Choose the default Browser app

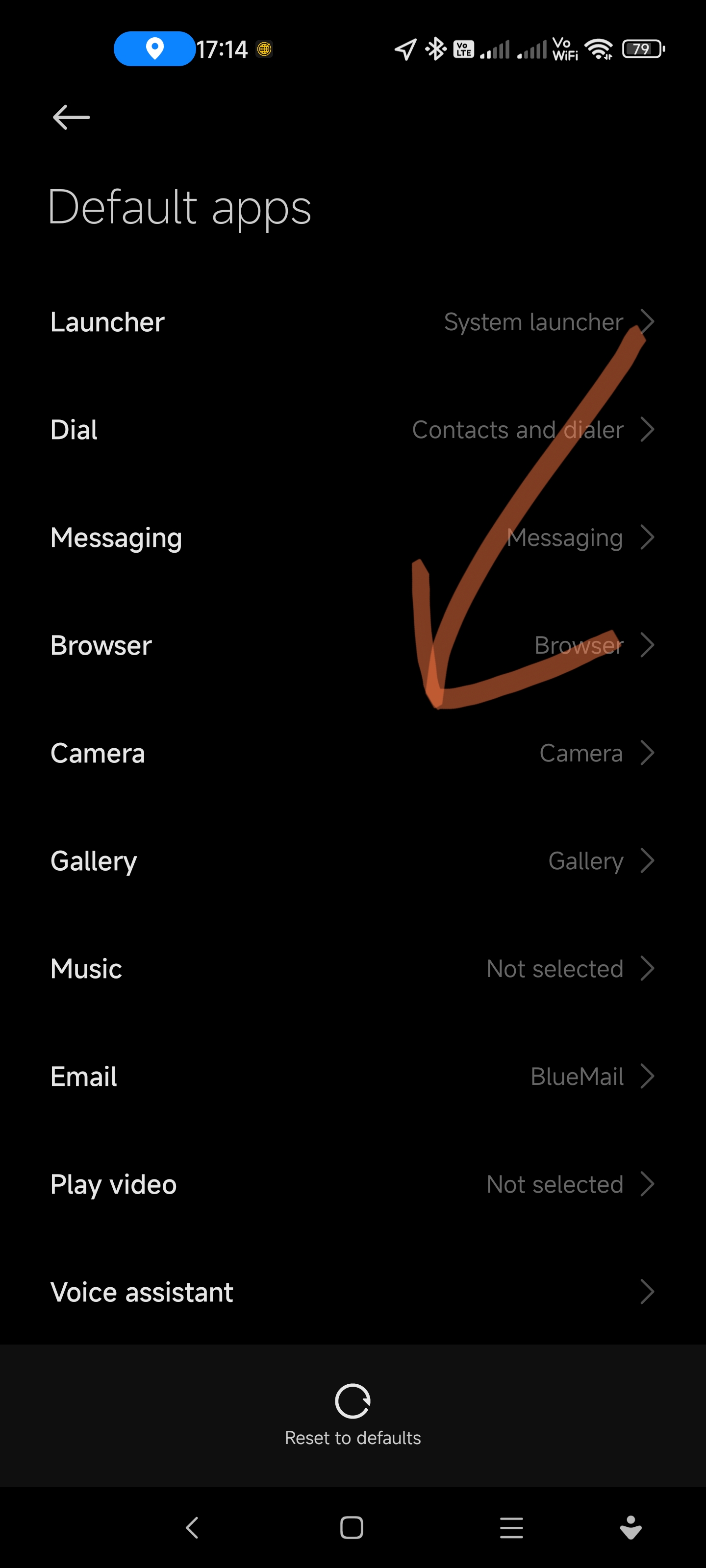[x=353, y=645]
